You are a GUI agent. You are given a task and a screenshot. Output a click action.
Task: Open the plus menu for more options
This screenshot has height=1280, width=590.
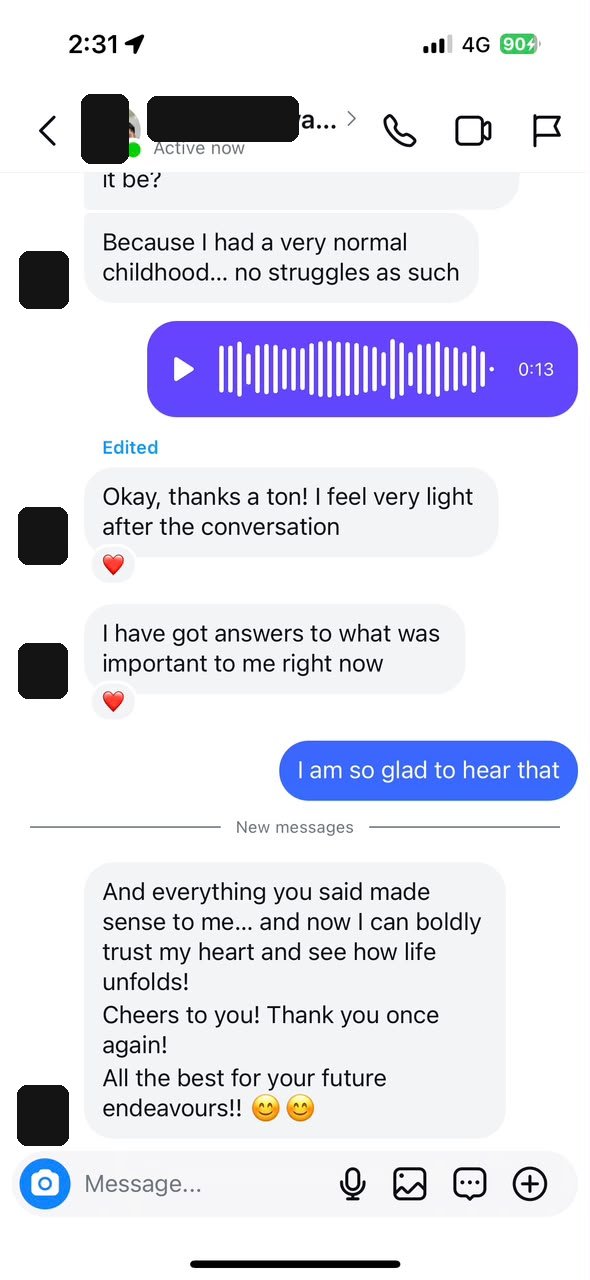(x=530, y=1184)
